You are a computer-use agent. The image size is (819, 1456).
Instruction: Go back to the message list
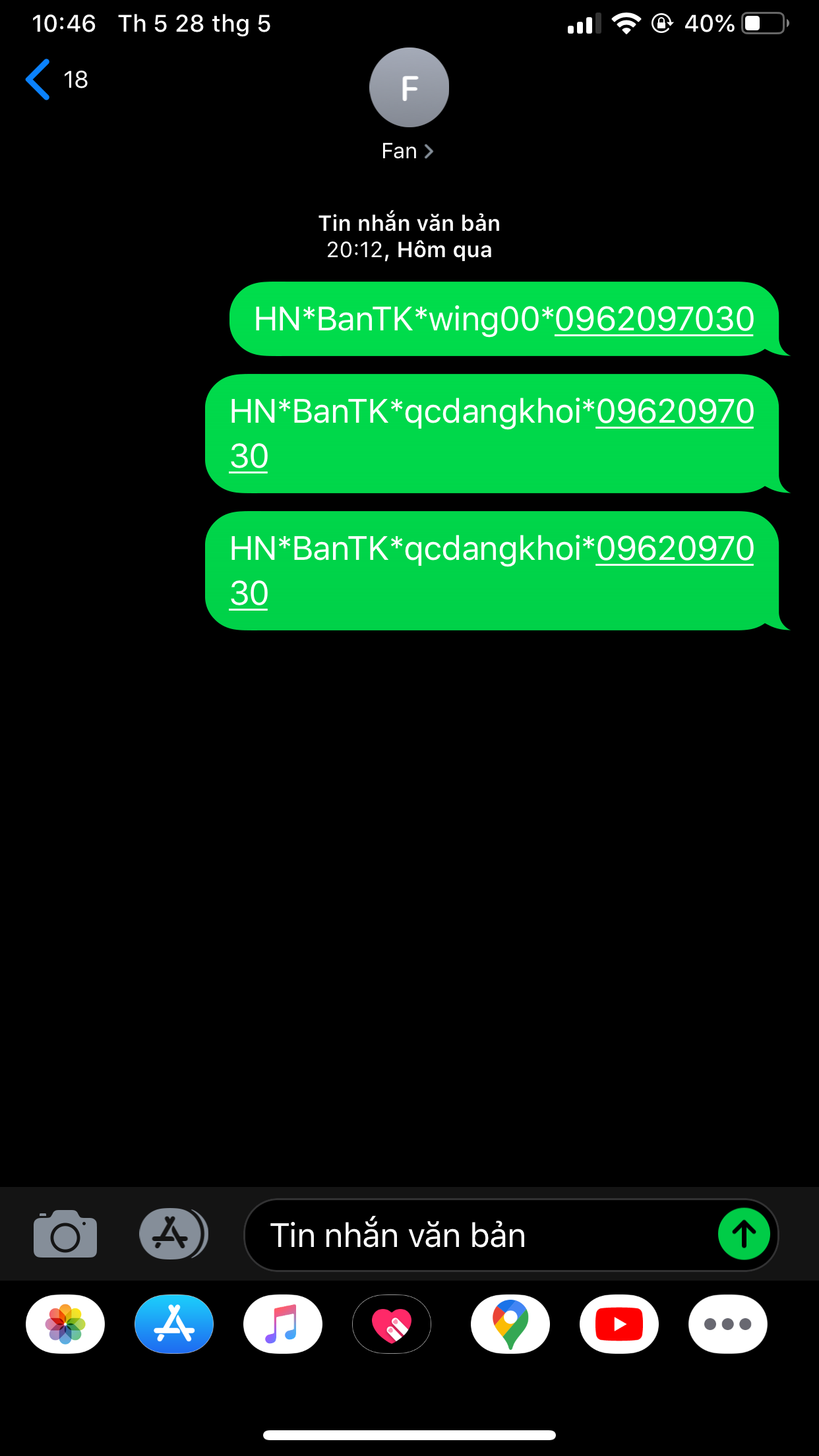coord(56,80)
